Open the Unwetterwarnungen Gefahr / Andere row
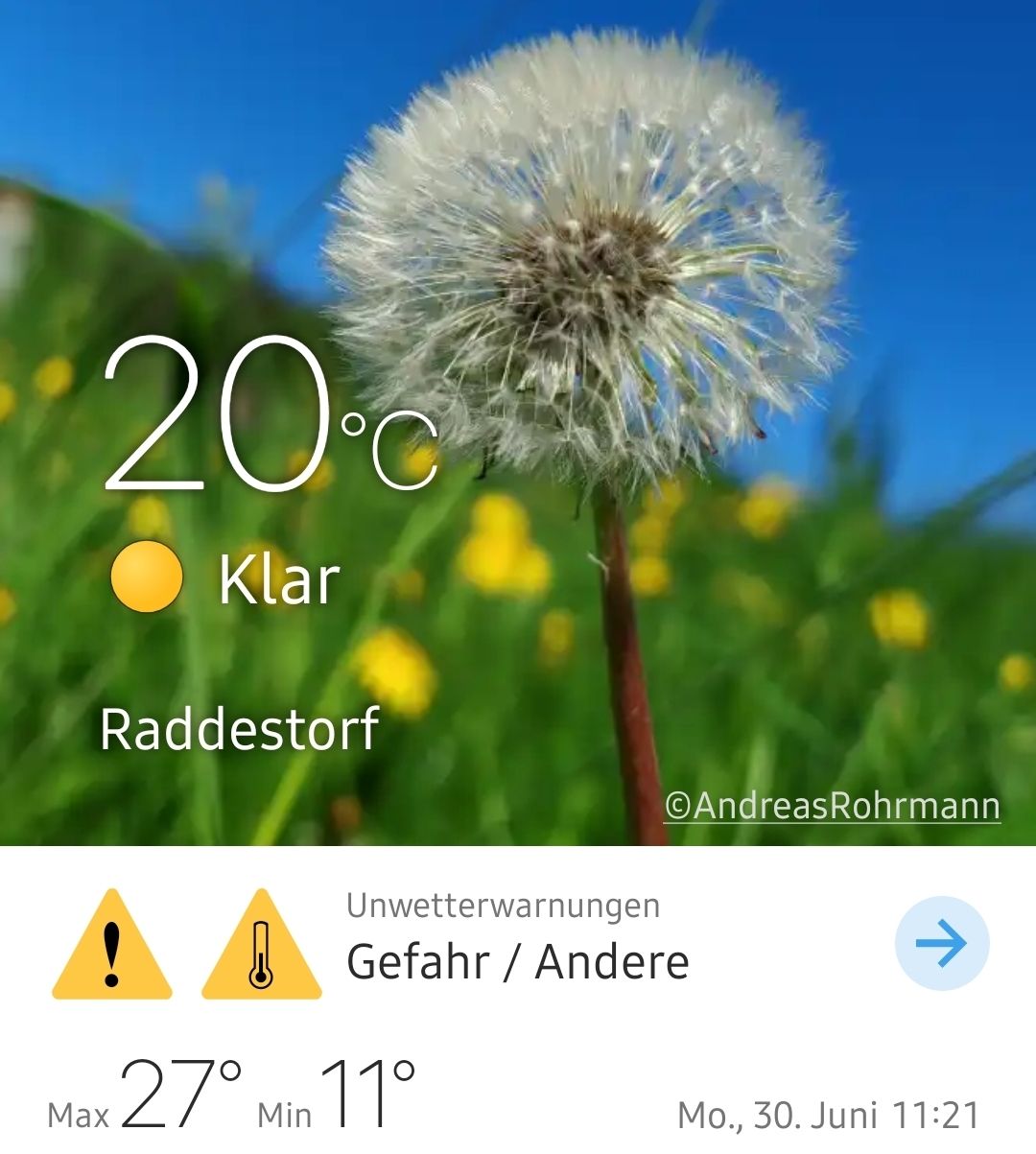This screenshot has height=1154, width=1036. tap(517, 945)
